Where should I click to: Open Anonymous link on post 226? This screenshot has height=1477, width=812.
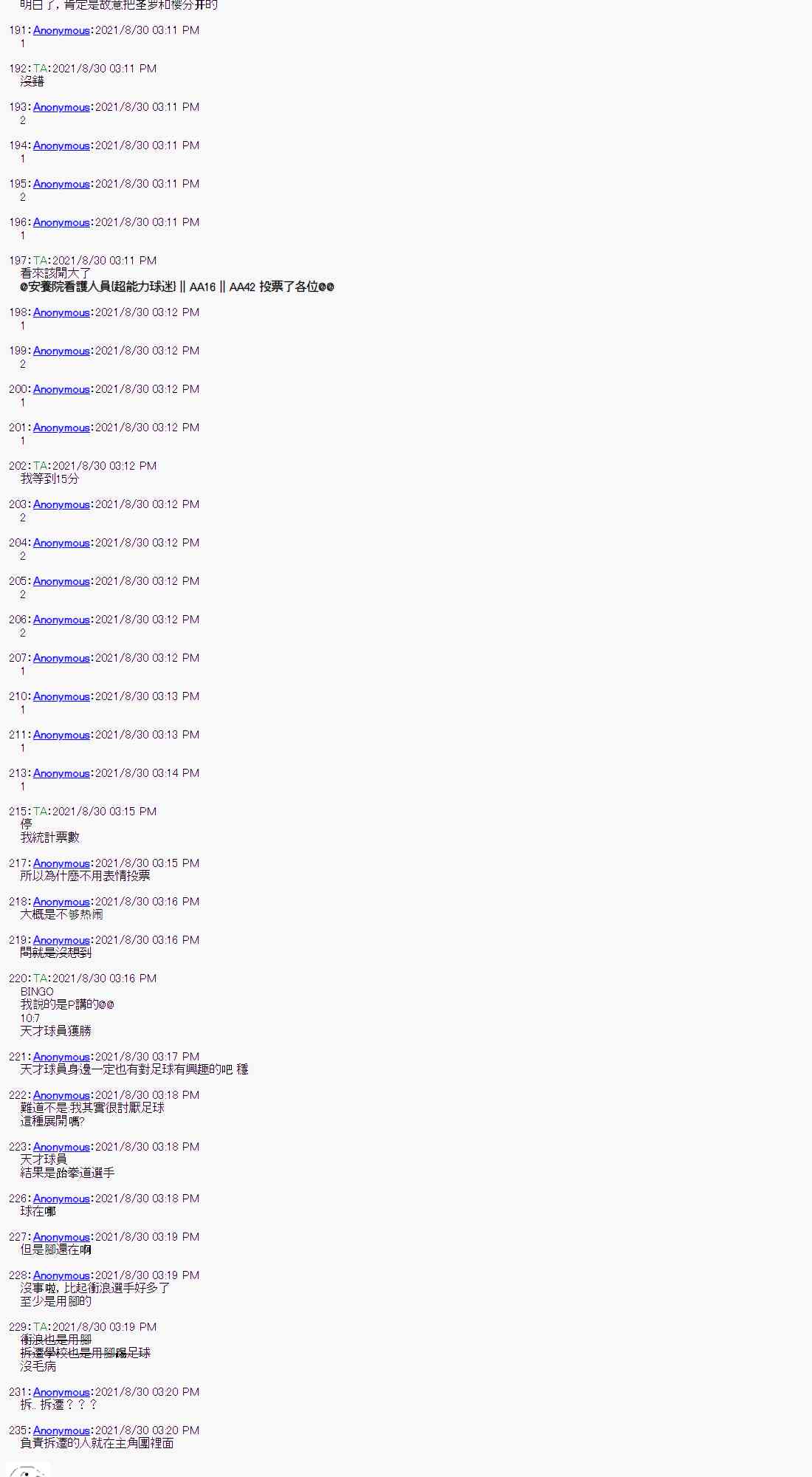click(x=61, y=1199)
